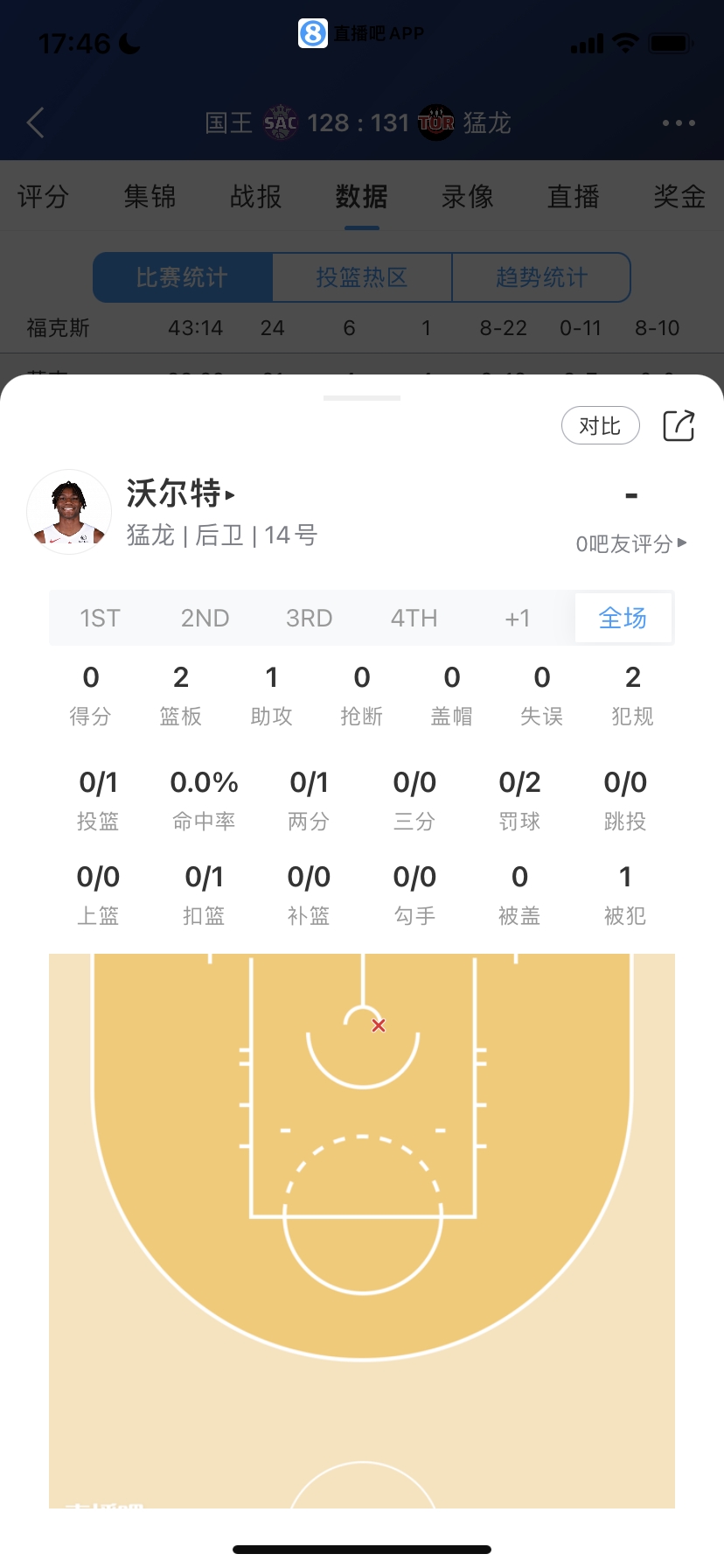Switch to the 评分 tab
This screenshot has height=1568, width=724.
point(42,196)
